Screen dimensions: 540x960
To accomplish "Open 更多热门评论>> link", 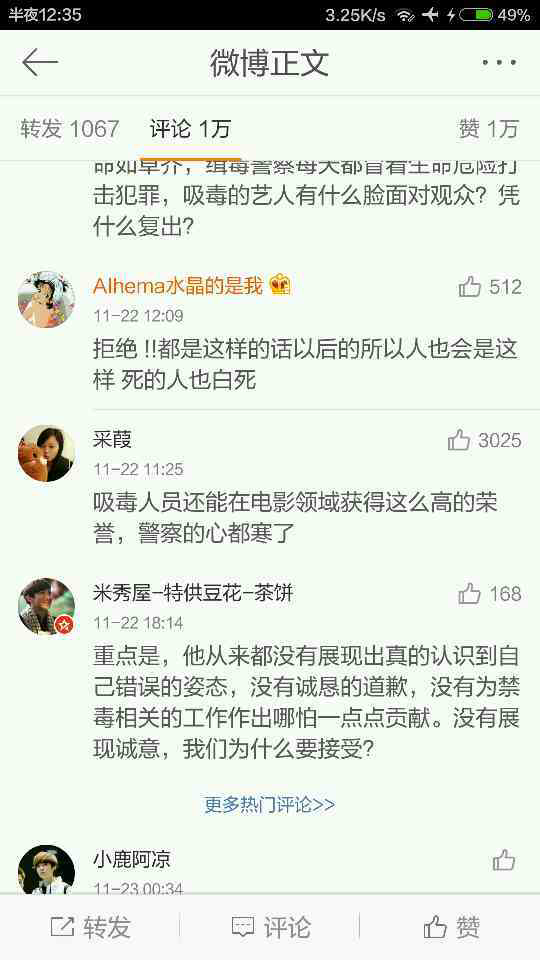I will 269,804.
